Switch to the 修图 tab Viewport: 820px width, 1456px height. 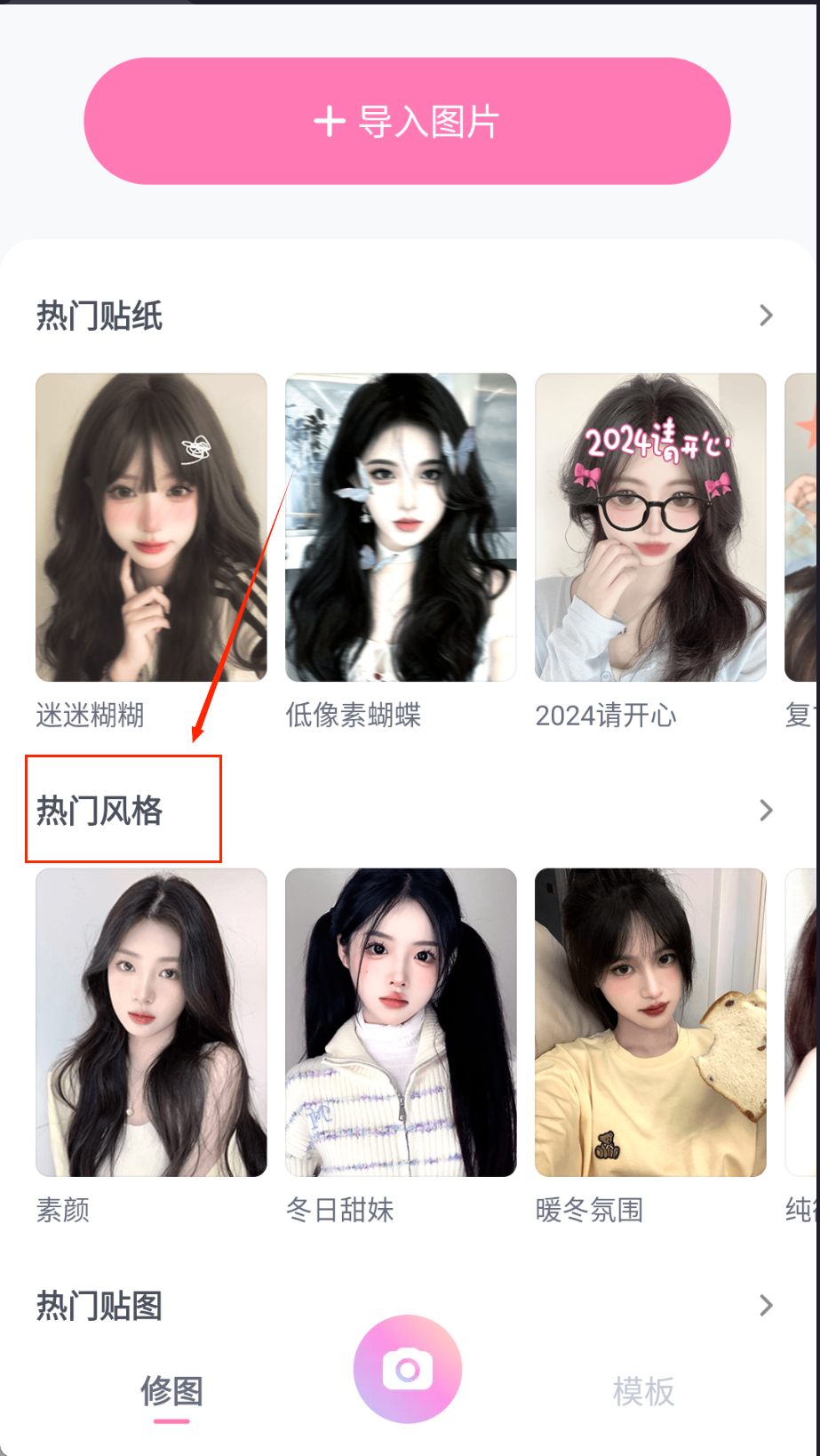coord(171,1391)
